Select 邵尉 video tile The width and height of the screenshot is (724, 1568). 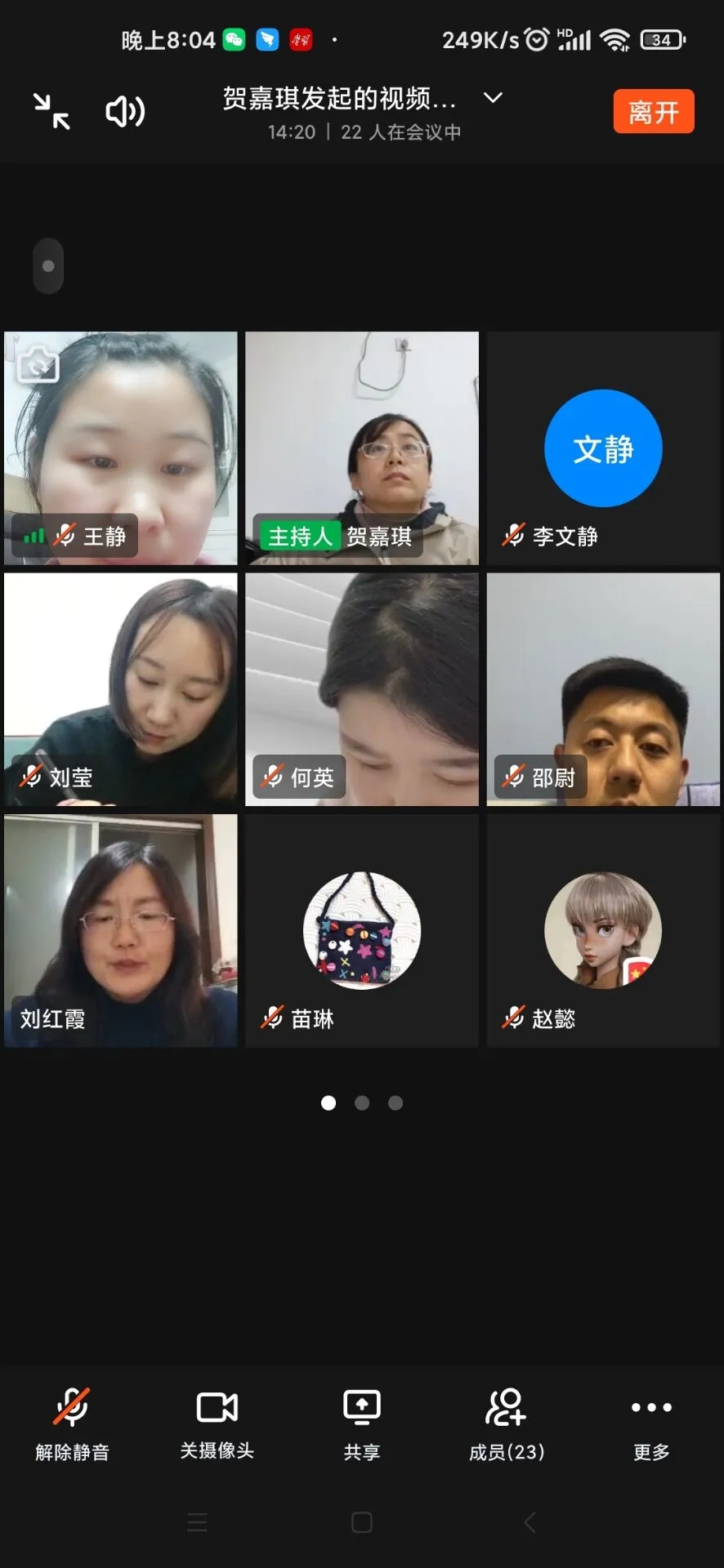click(603, 688)
